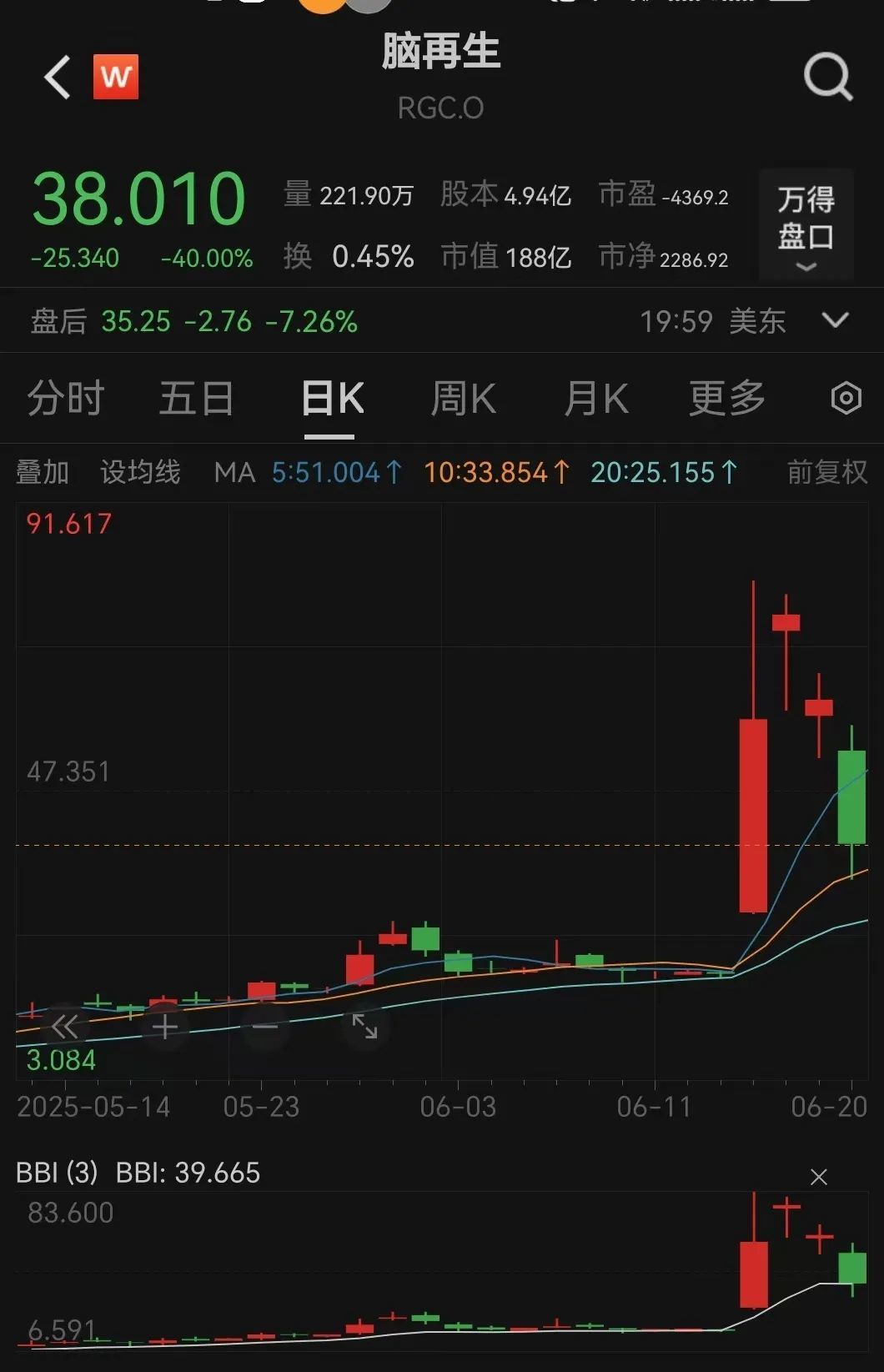Shift chart earlier with double-arrow button
884x1372 pixels.
64,1027
